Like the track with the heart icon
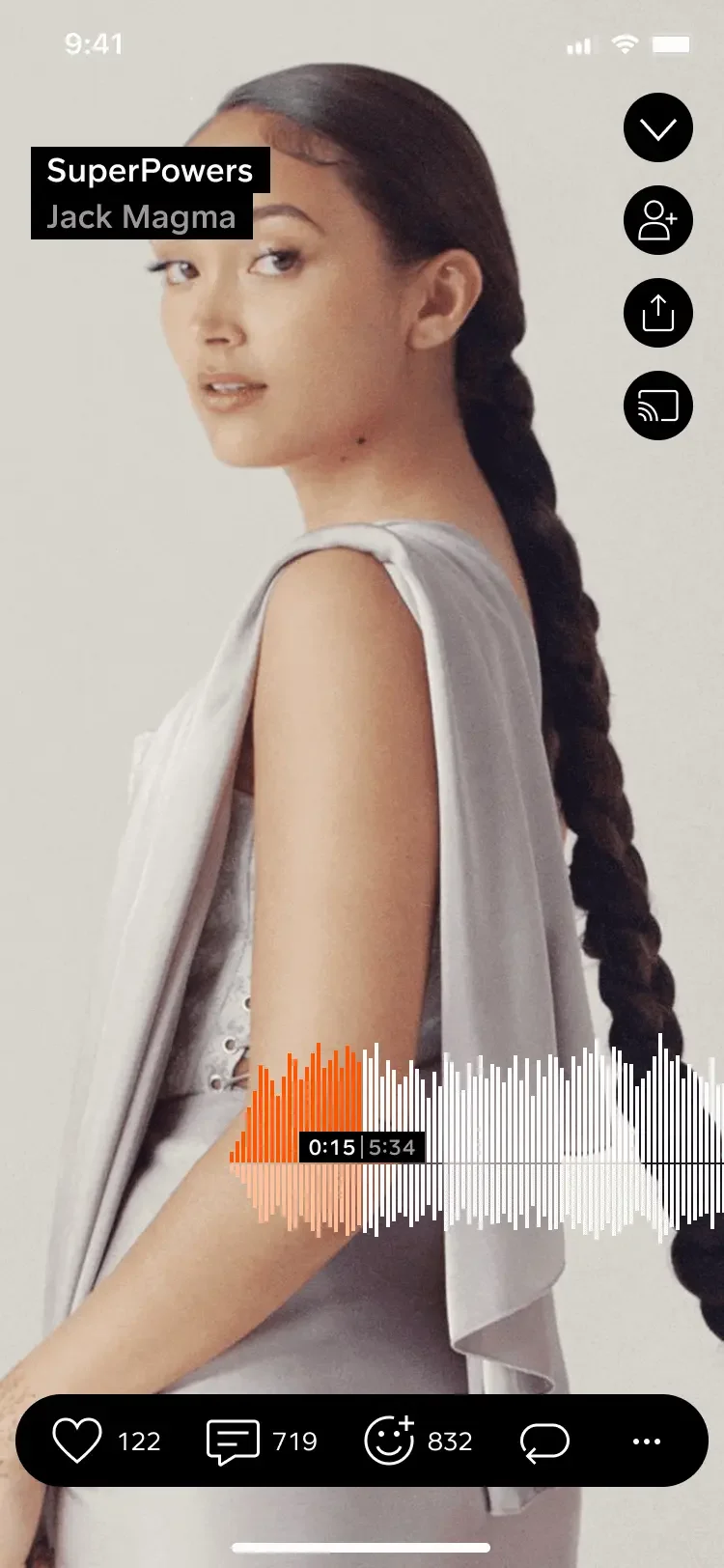 [77, 1441]
